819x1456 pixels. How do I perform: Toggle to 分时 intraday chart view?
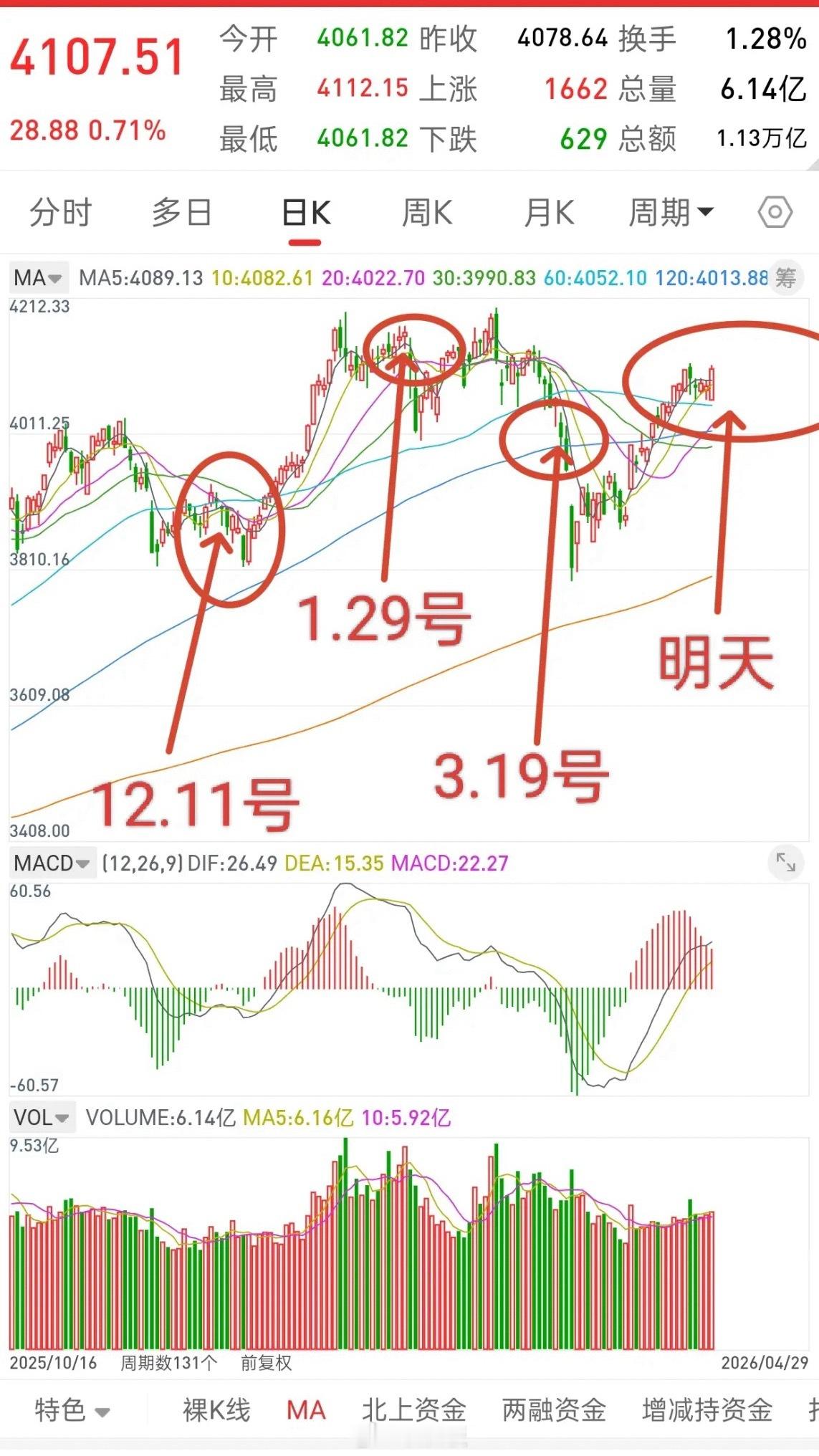(61, 212)
